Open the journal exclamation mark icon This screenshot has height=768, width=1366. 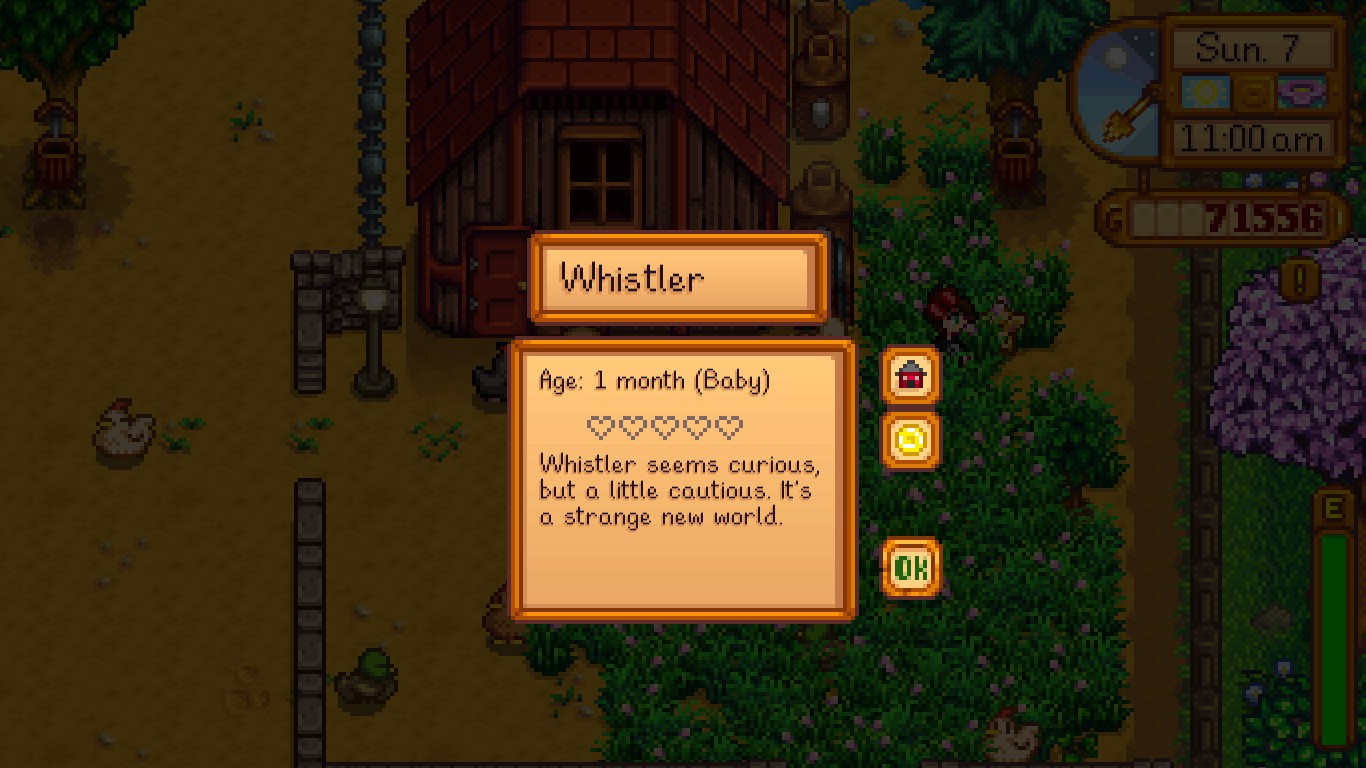1300,278
